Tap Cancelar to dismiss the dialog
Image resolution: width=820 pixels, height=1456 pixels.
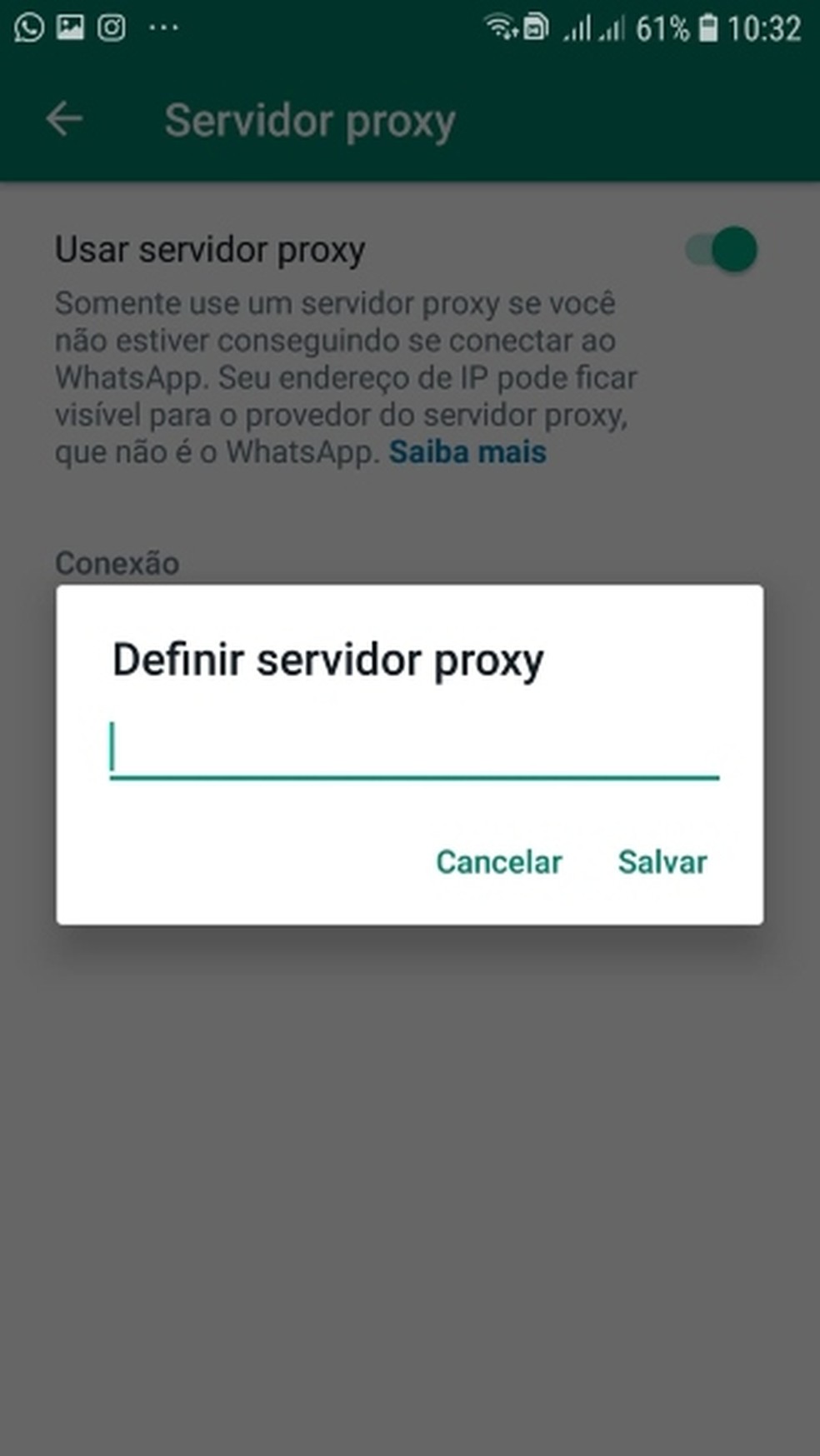point(497,862)
